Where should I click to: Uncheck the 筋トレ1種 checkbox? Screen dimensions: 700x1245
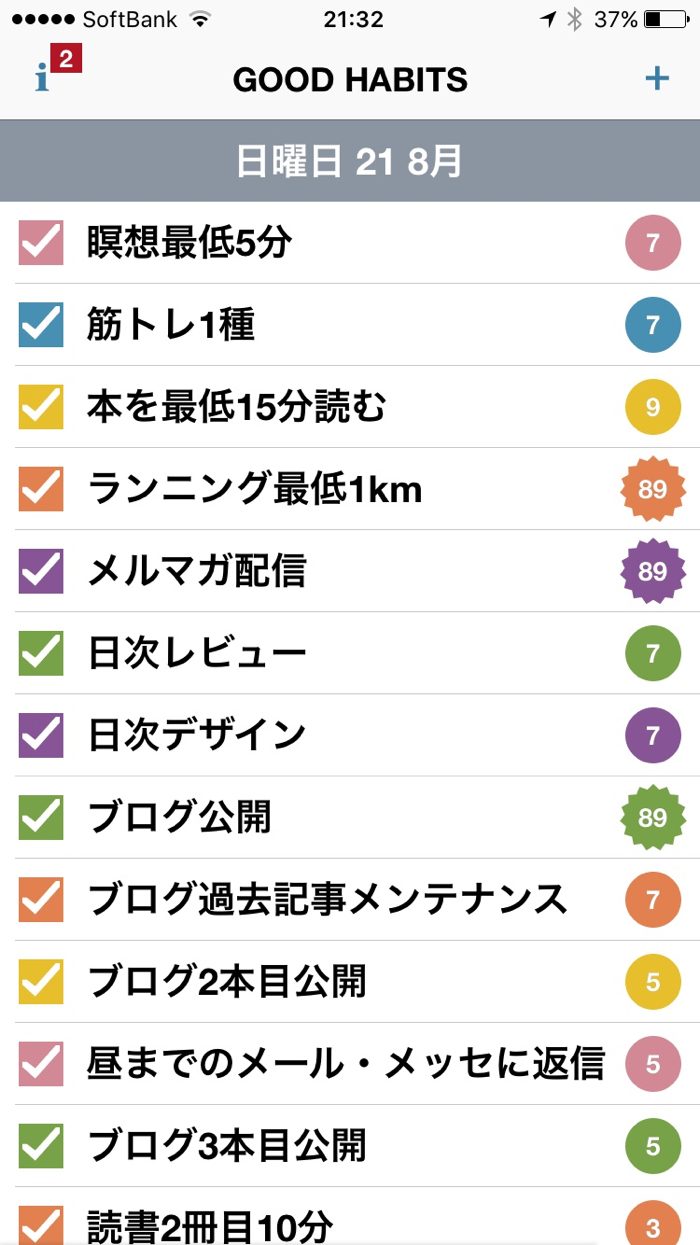(41, 325)
